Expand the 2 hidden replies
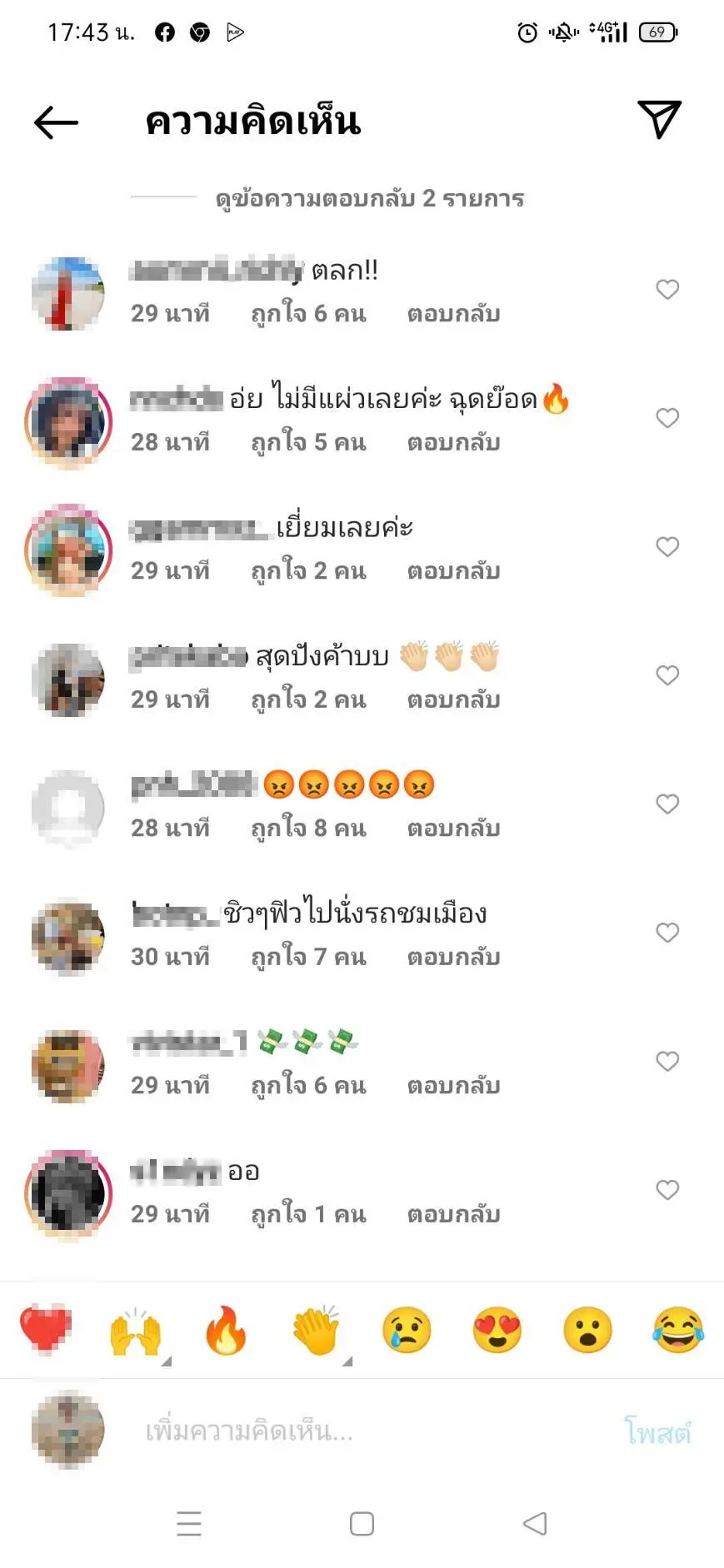The width and height of the screenshot is (724, 1568). (369, 198)
